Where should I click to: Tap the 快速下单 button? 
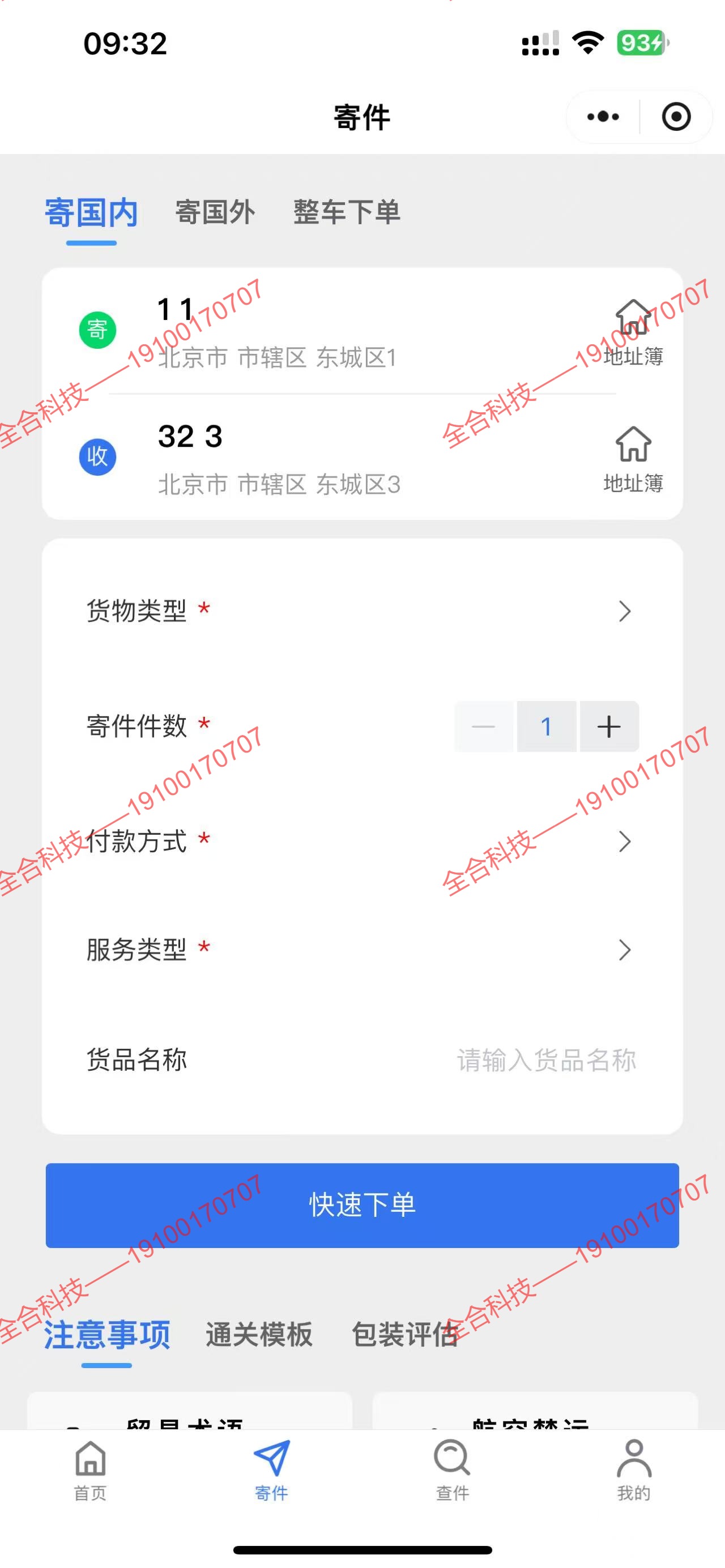(x=361, y=1204)
